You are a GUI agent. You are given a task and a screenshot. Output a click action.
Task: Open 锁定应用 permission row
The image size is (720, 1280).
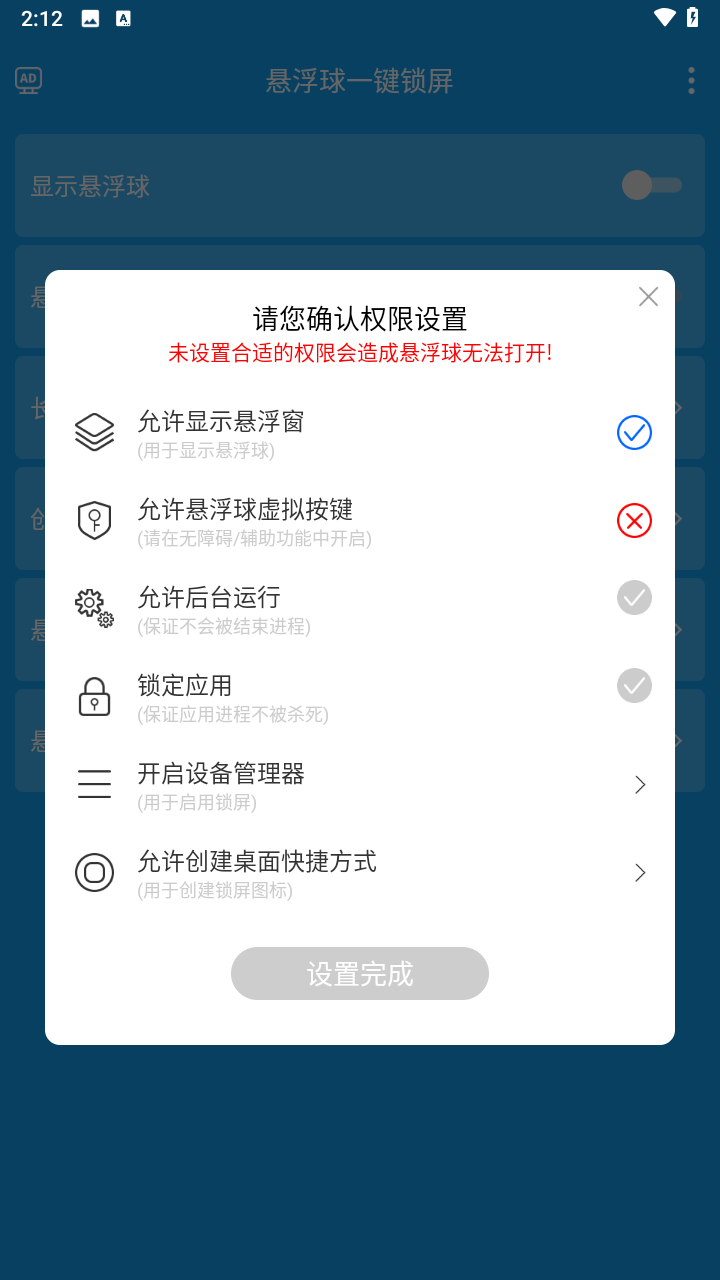(x=360, y=697)
